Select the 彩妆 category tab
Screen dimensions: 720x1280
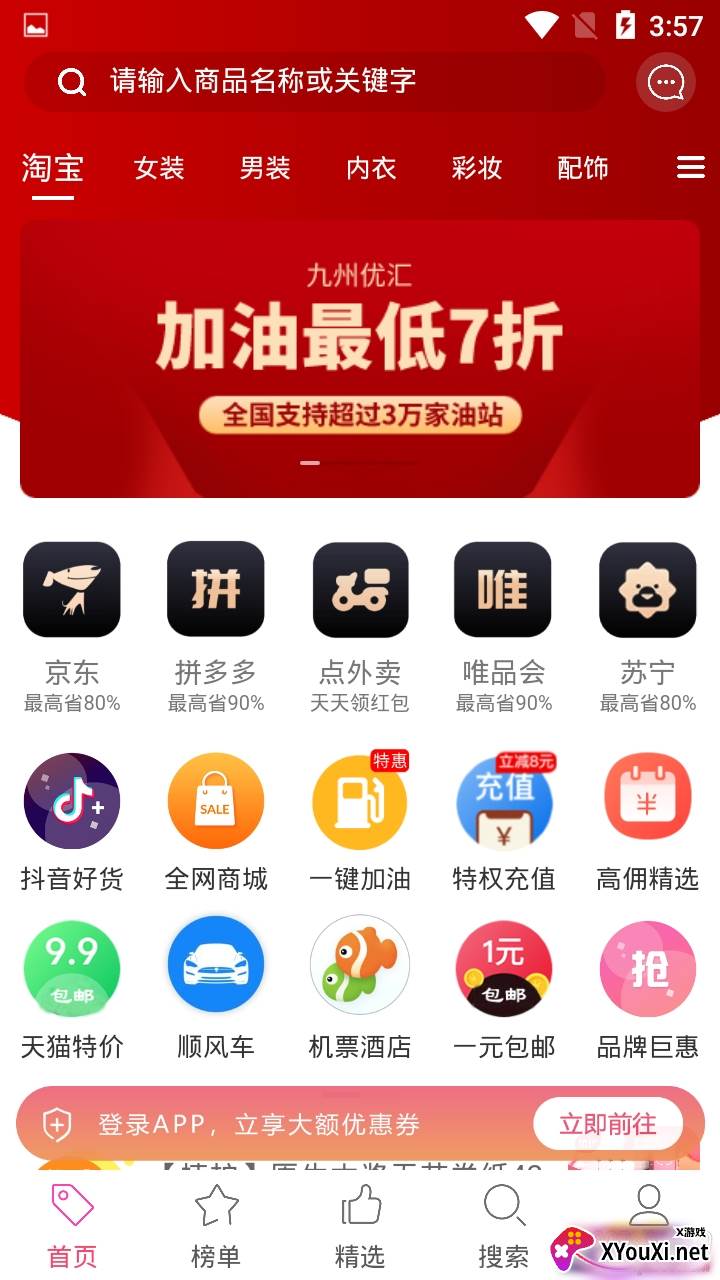[x=476, y=168]
